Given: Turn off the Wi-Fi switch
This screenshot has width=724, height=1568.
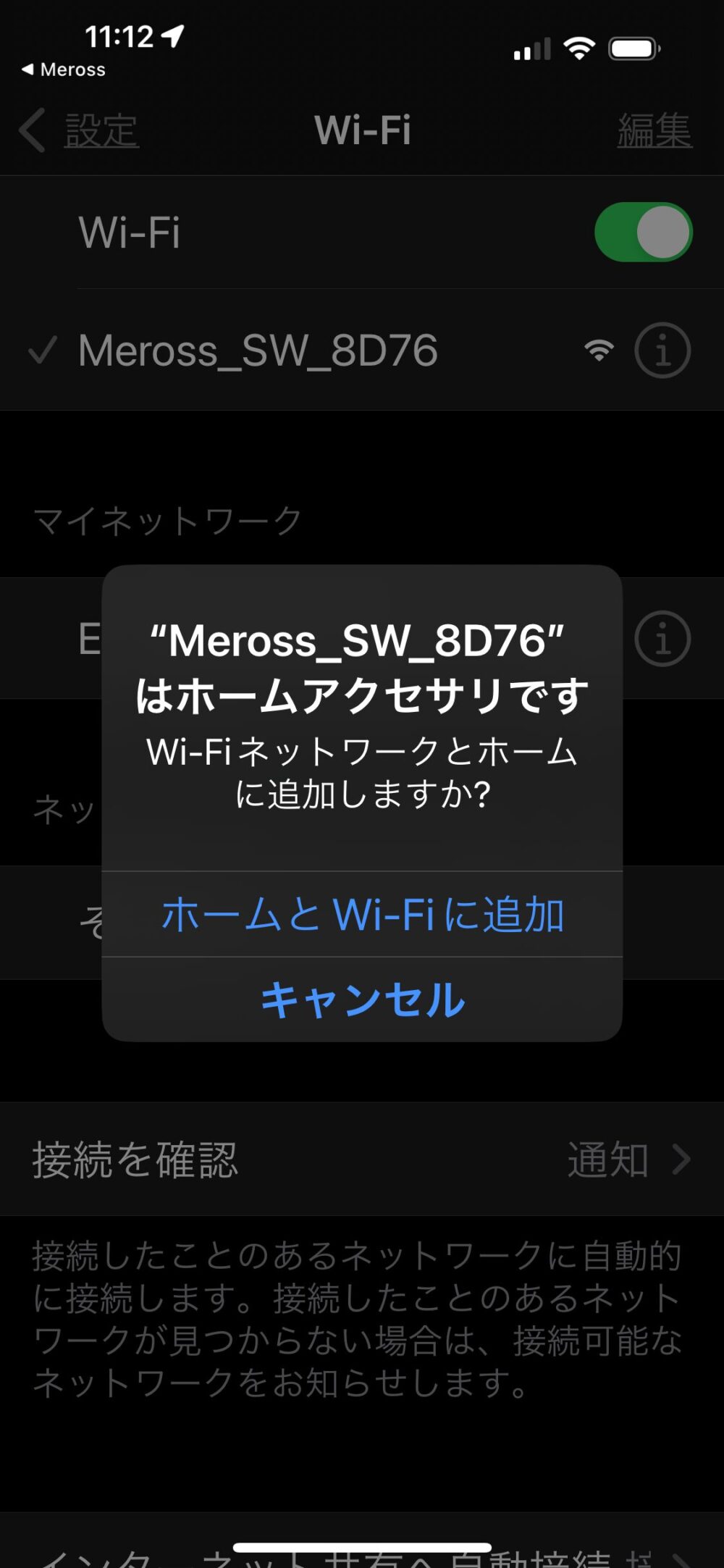Looking at the screenshot, I should click(x=644, y=232).
